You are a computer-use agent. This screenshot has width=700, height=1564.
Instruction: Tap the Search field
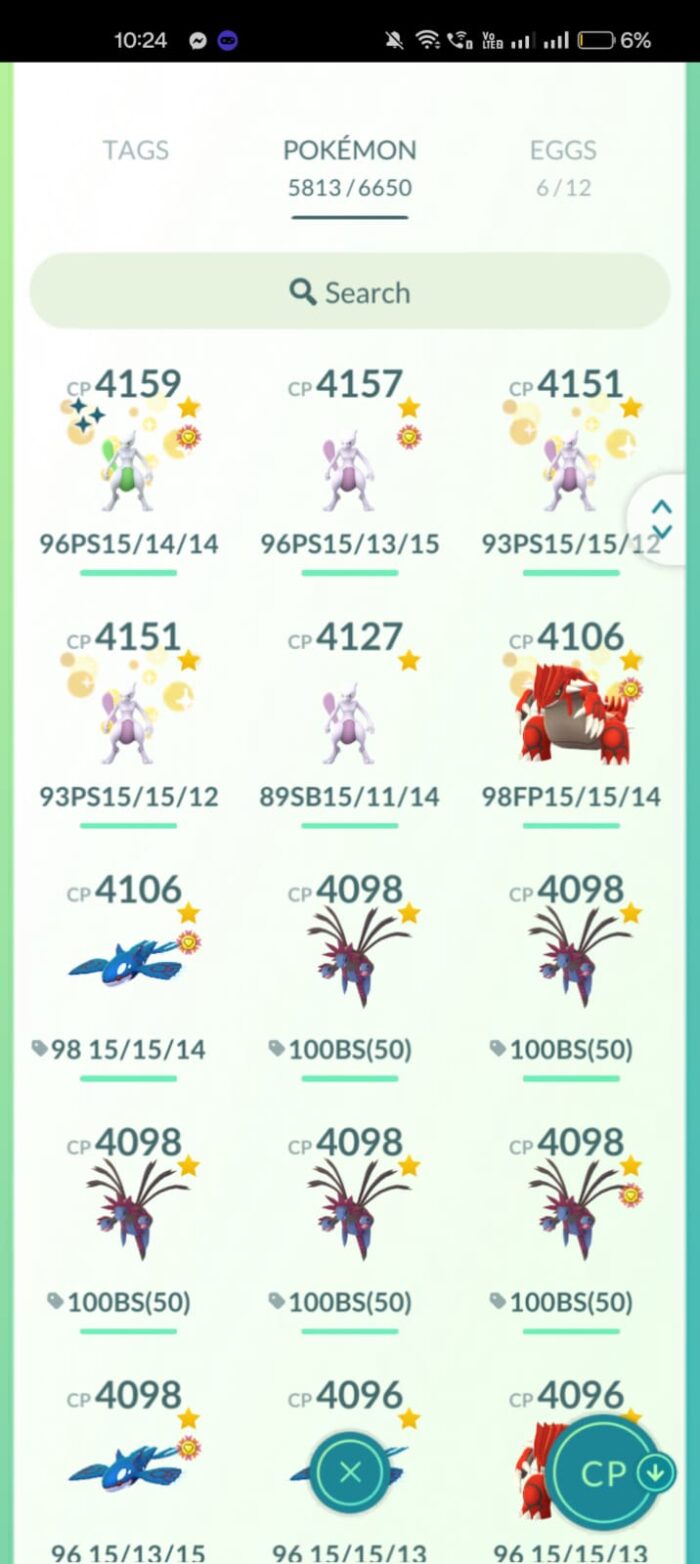click(350, 292)
